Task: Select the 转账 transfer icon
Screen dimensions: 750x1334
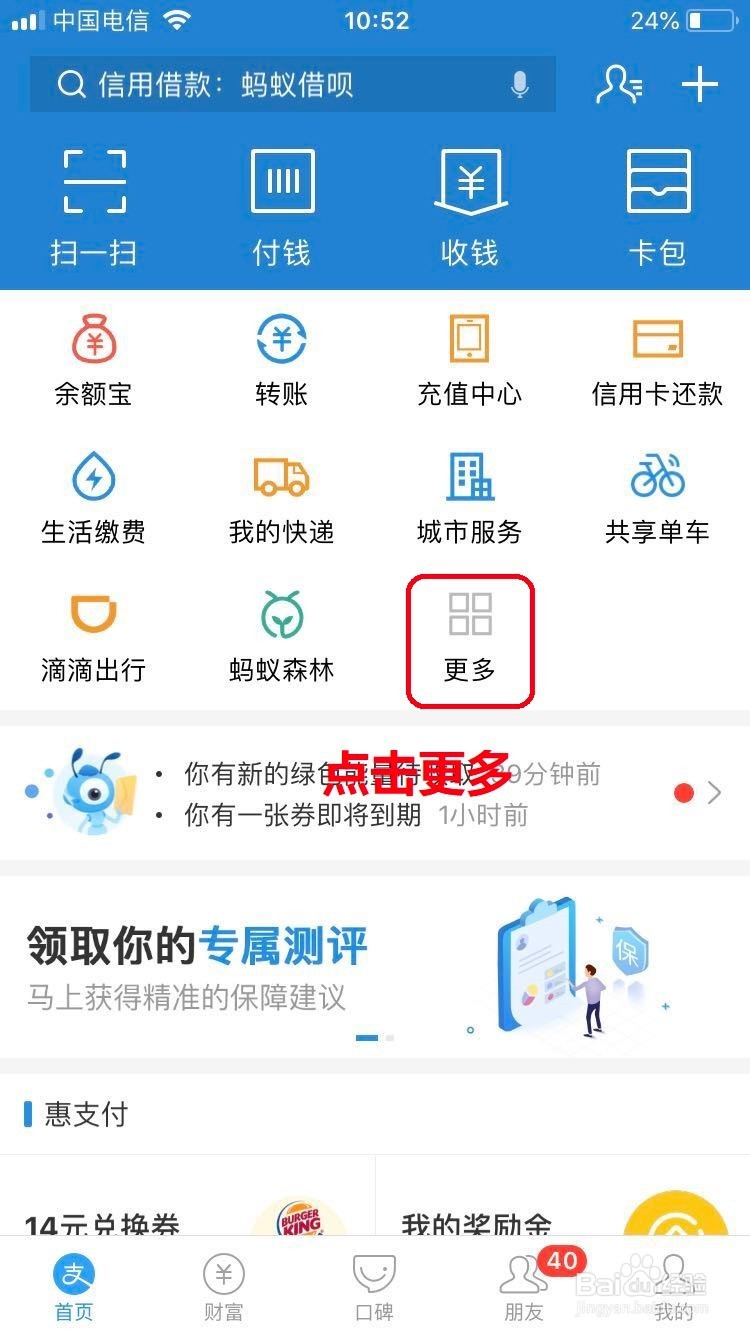Action: pyautogui.click(x=282, y=355)
